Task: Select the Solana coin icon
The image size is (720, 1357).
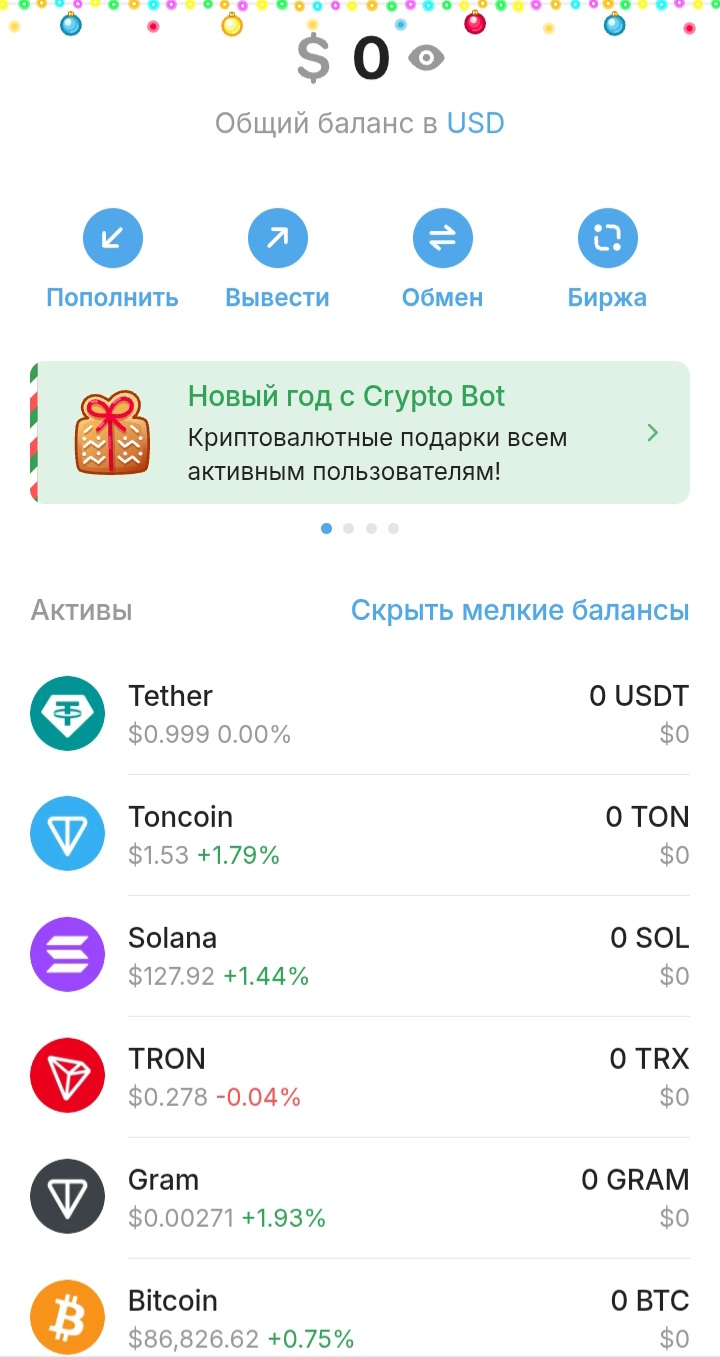Action: point(67,954)
